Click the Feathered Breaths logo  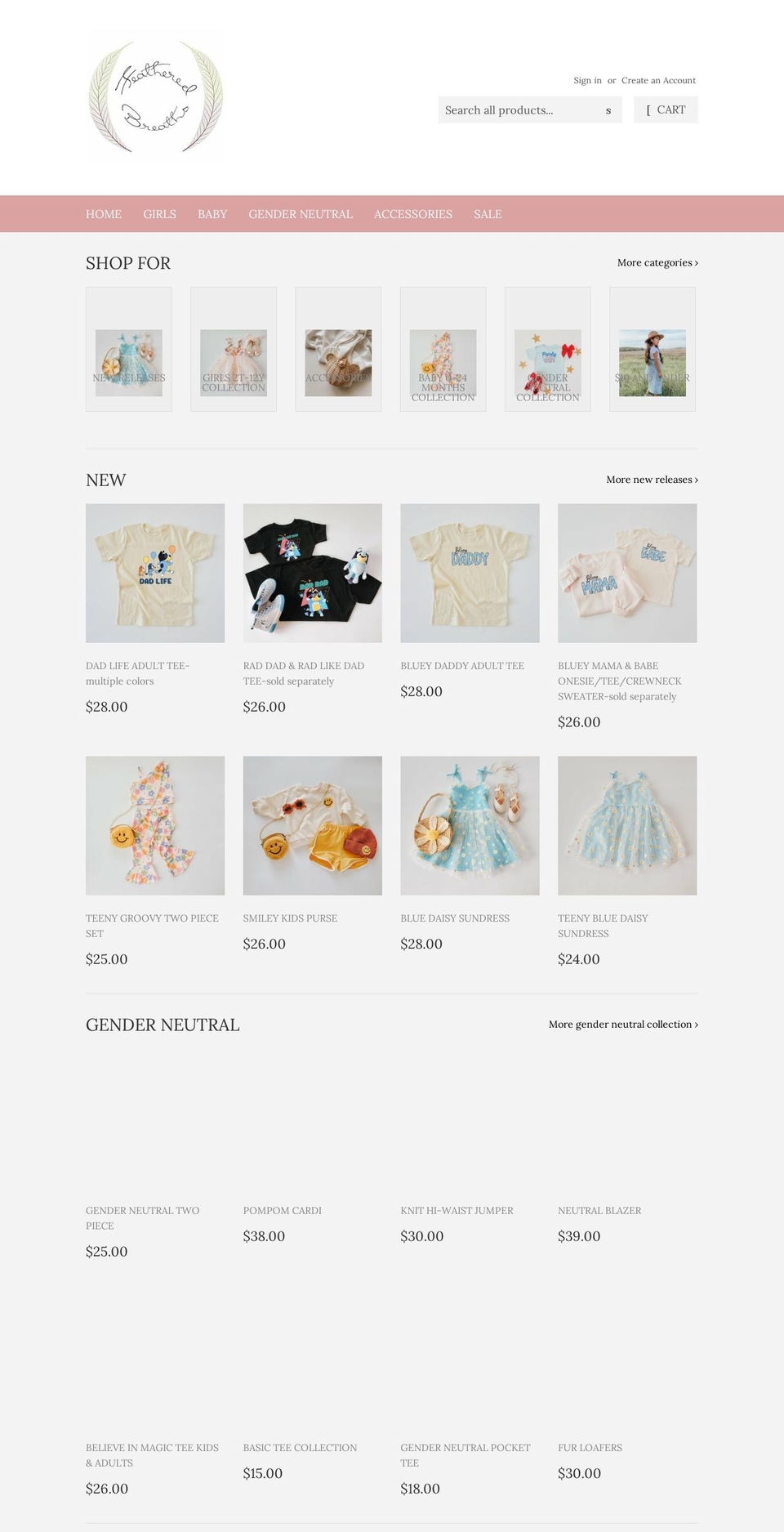coord(154,95)
